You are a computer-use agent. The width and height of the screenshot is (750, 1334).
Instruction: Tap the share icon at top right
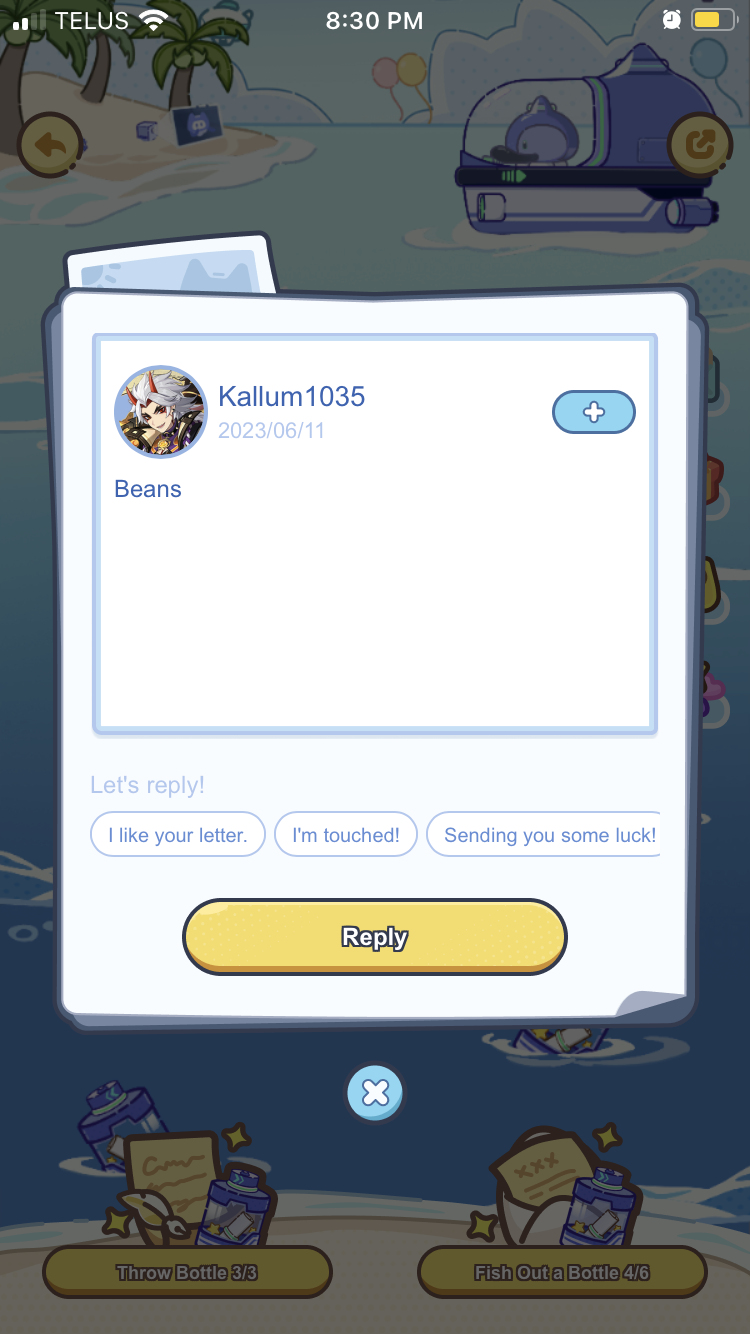tap(699, 145)
